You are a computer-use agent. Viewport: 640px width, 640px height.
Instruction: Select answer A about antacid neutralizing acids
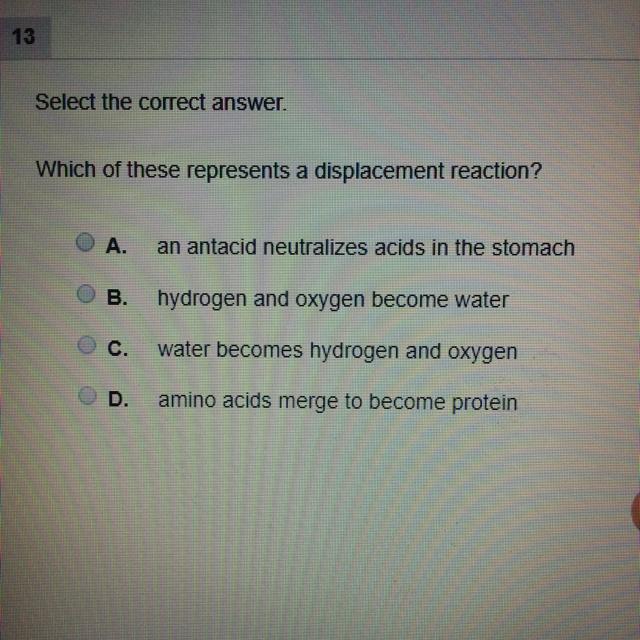(x=87, y=243)
